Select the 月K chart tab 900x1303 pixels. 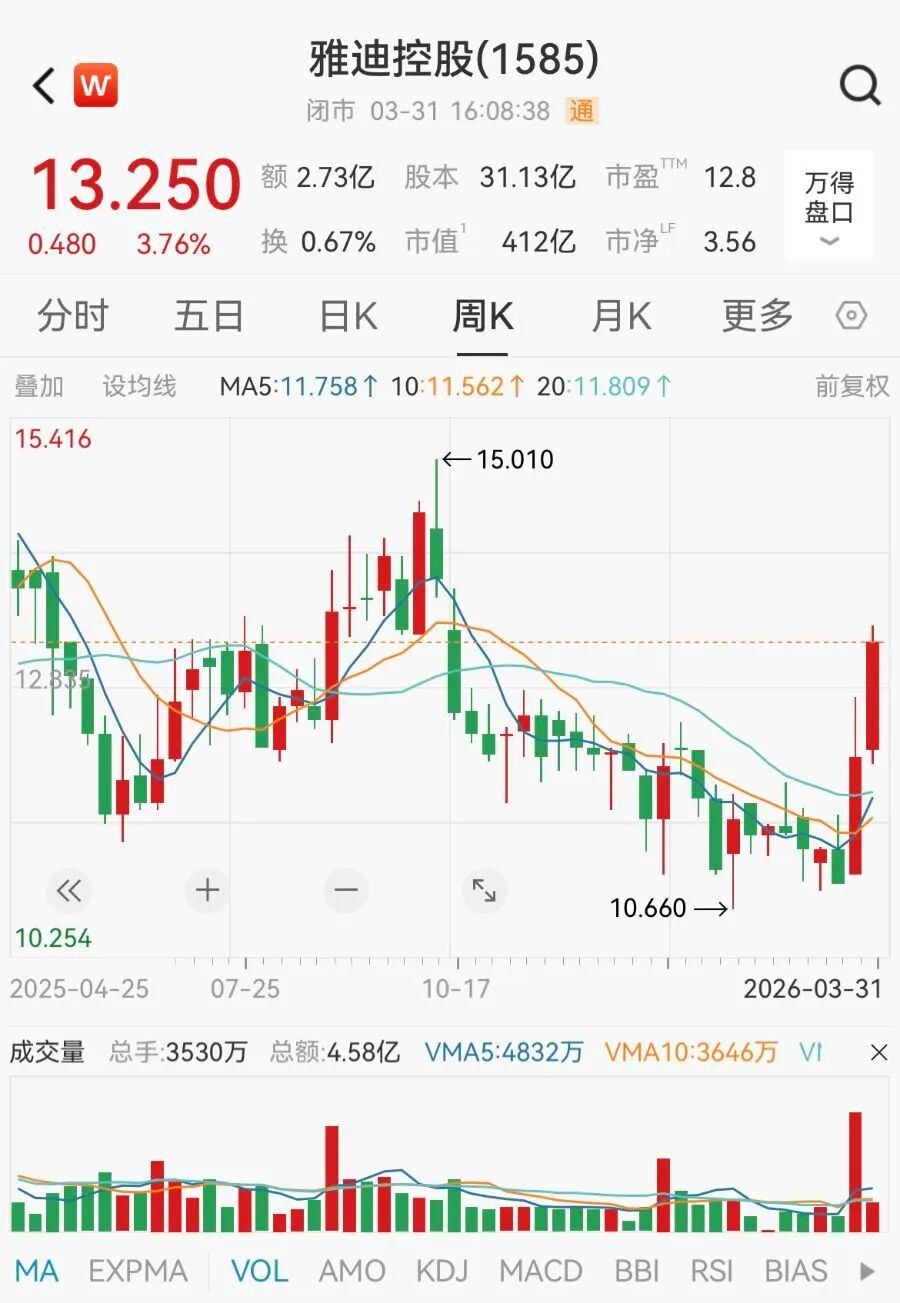pyautogui.click(x=621, y=317)
